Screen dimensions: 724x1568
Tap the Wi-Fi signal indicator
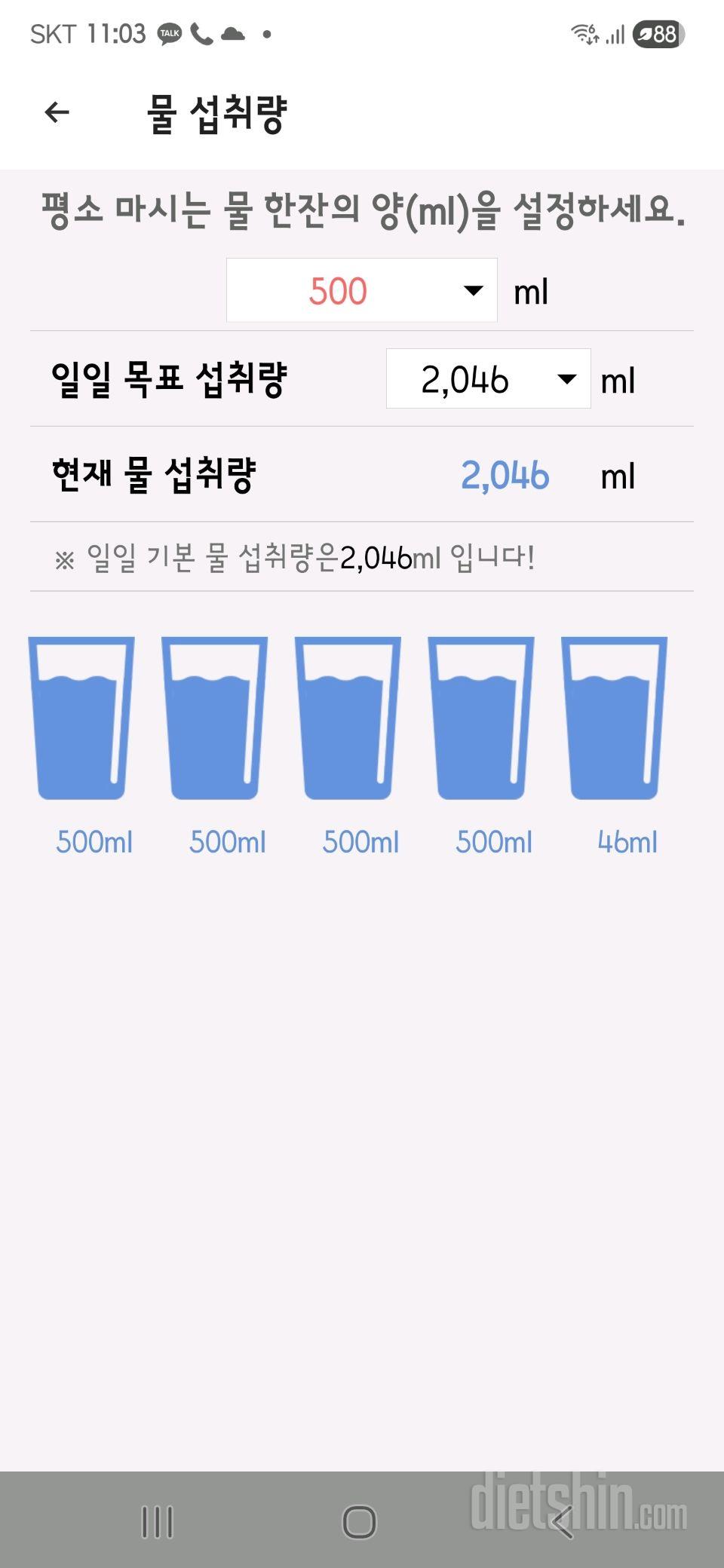point(583,32)
